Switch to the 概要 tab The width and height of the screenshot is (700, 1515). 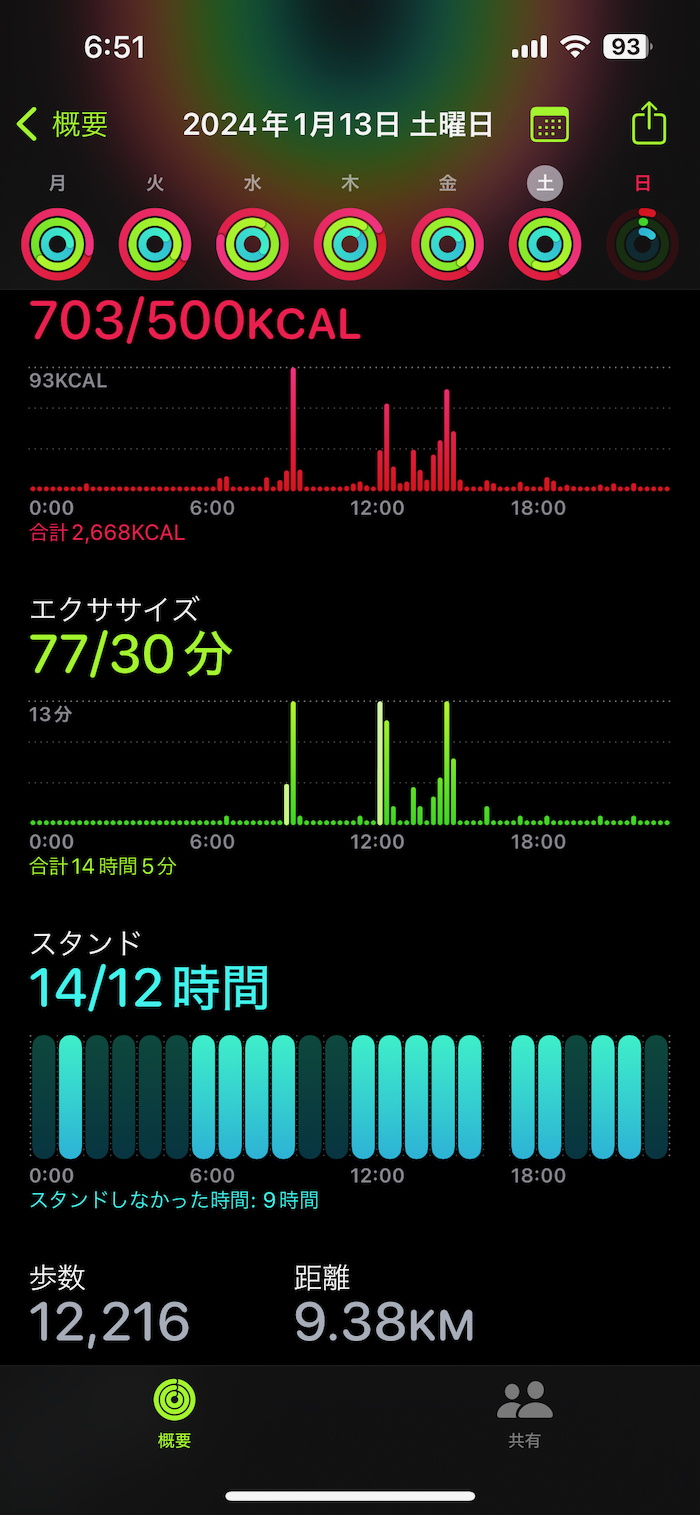175,1413
